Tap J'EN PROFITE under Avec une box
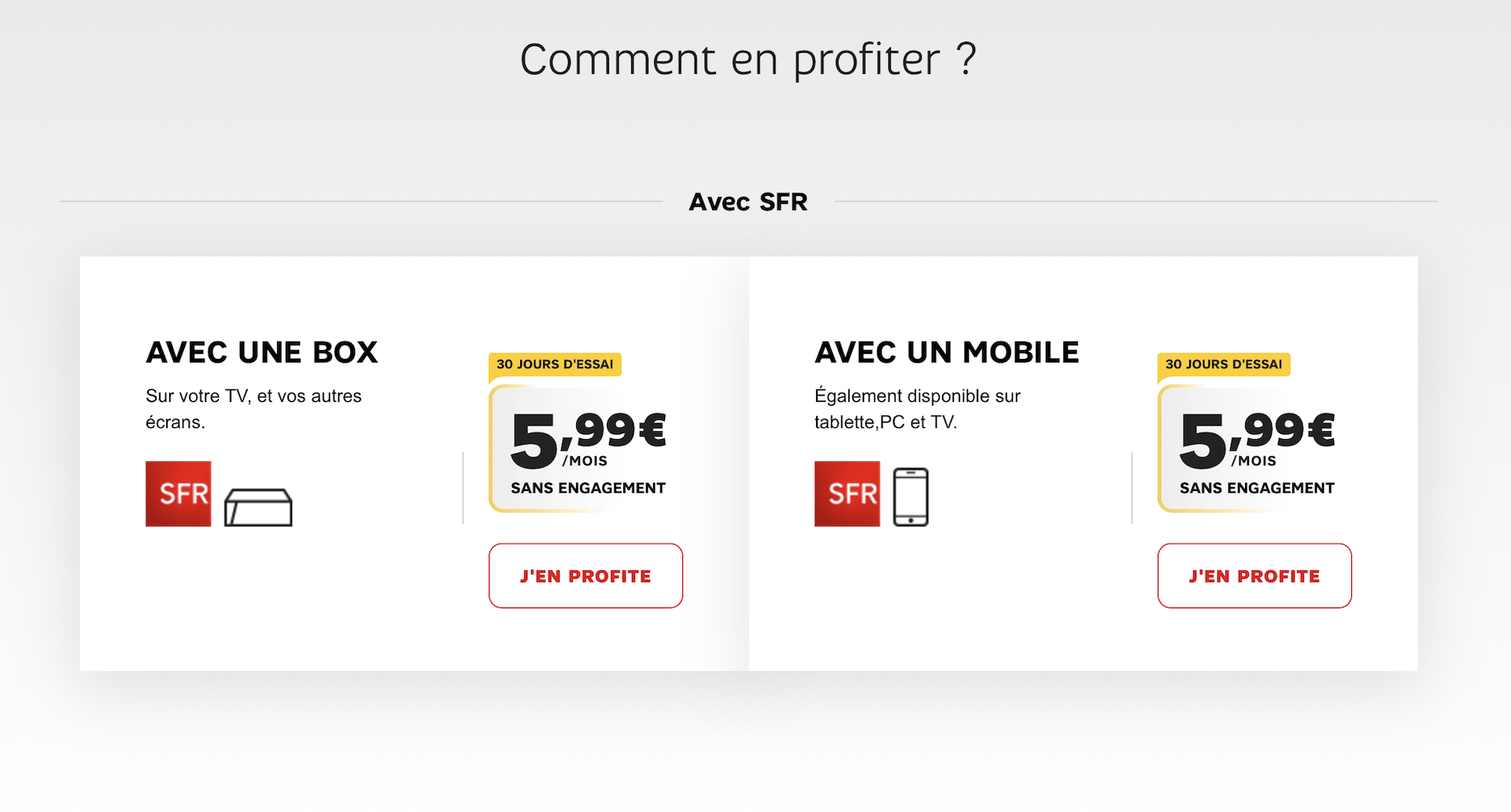The height and width of the screenshot is (812, 1511). coord(586,576)
